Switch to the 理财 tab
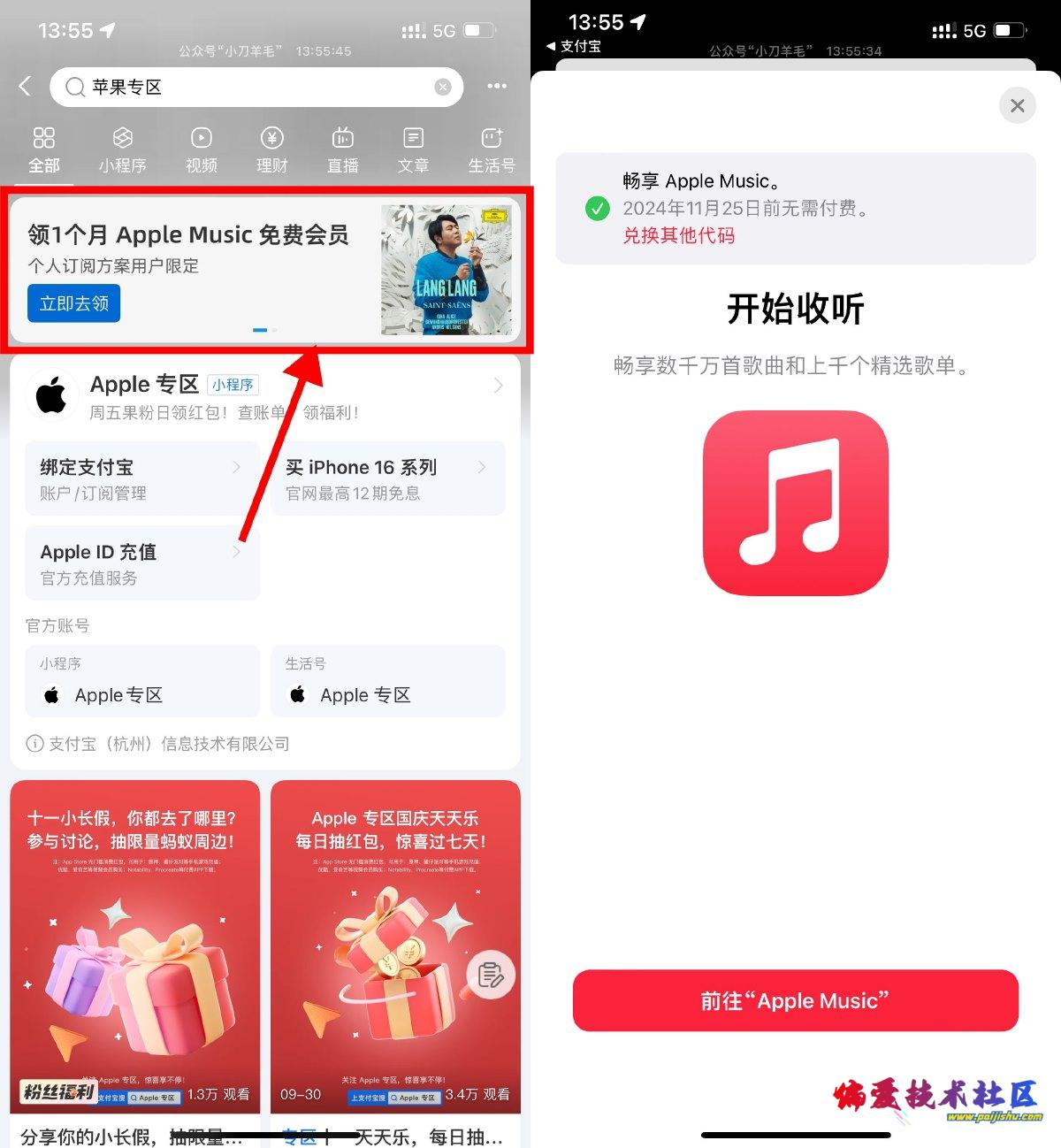Image resolution: width=1061 pixels, height=1148 pixels. (271, 150)
